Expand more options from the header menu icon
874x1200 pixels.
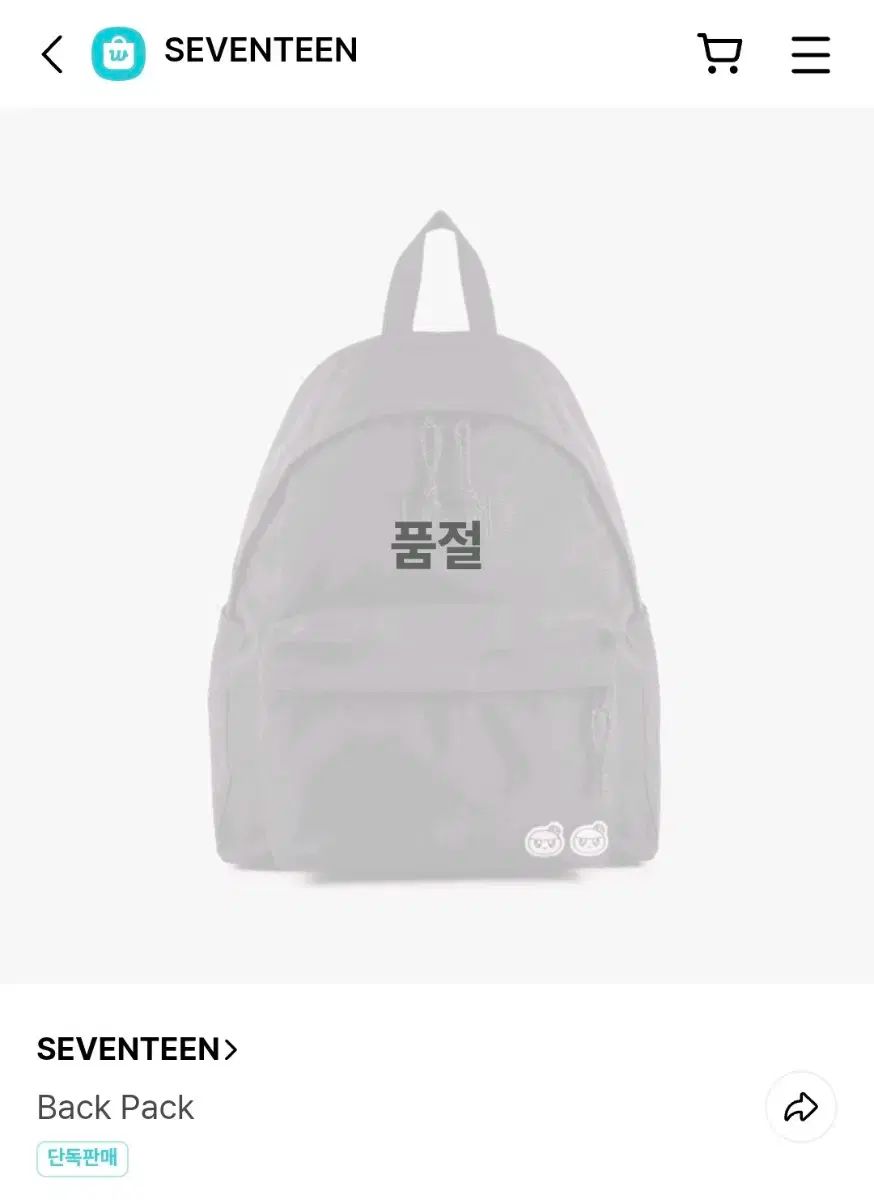(811, 55)
